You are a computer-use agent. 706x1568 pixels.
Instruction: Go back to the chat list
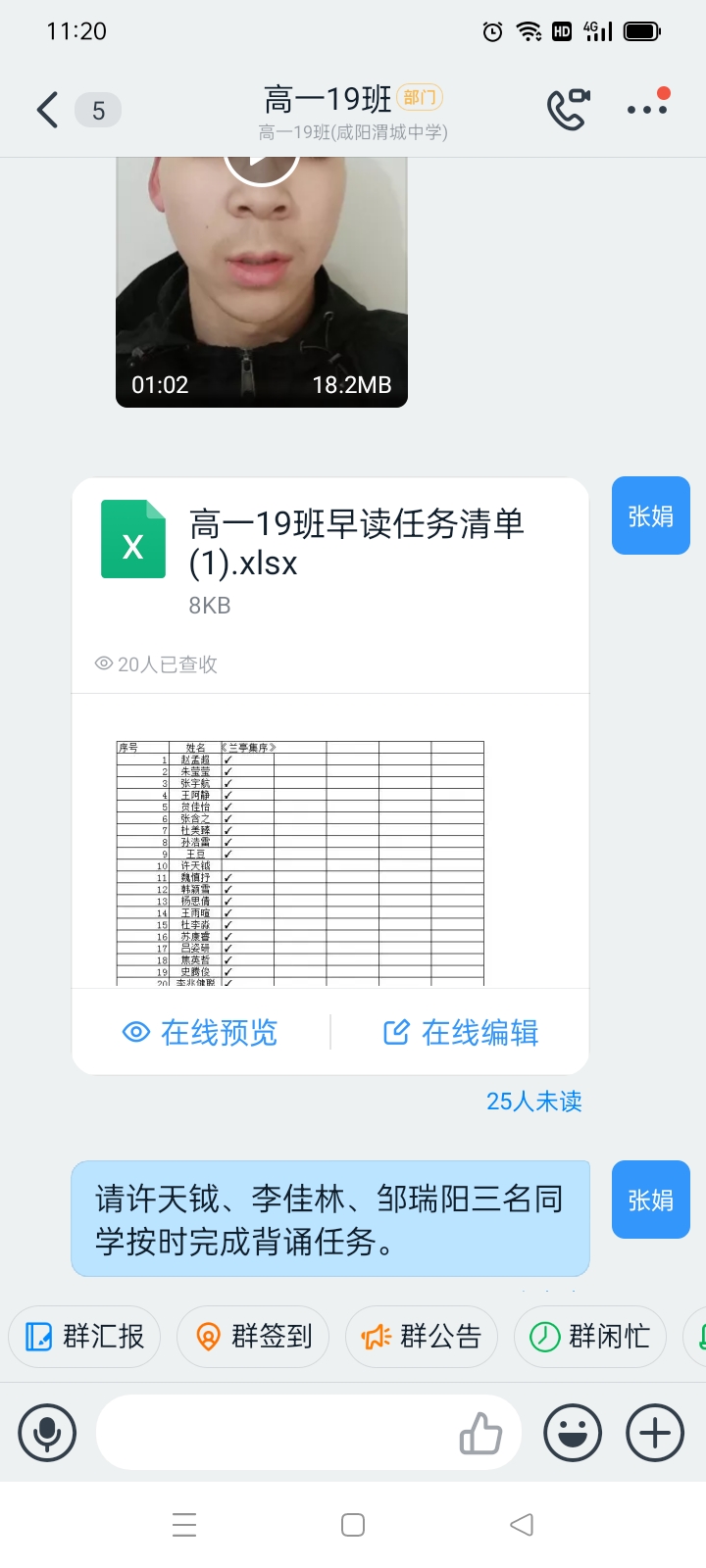point(47,110)
